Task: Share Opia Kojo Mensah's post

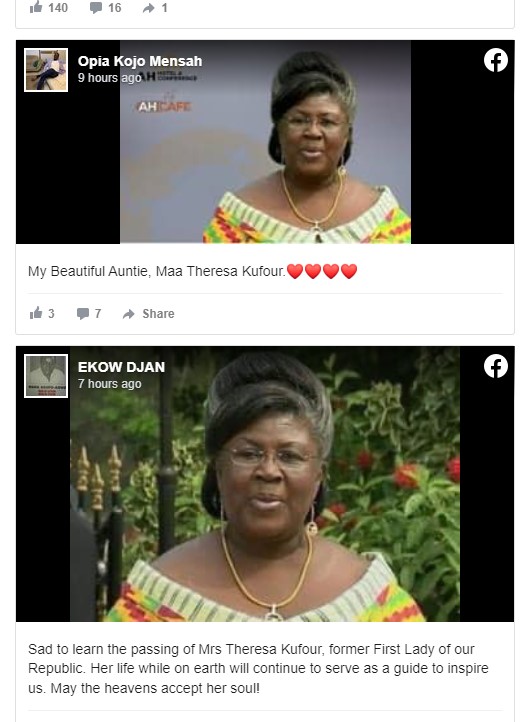Action: (148, 314)
